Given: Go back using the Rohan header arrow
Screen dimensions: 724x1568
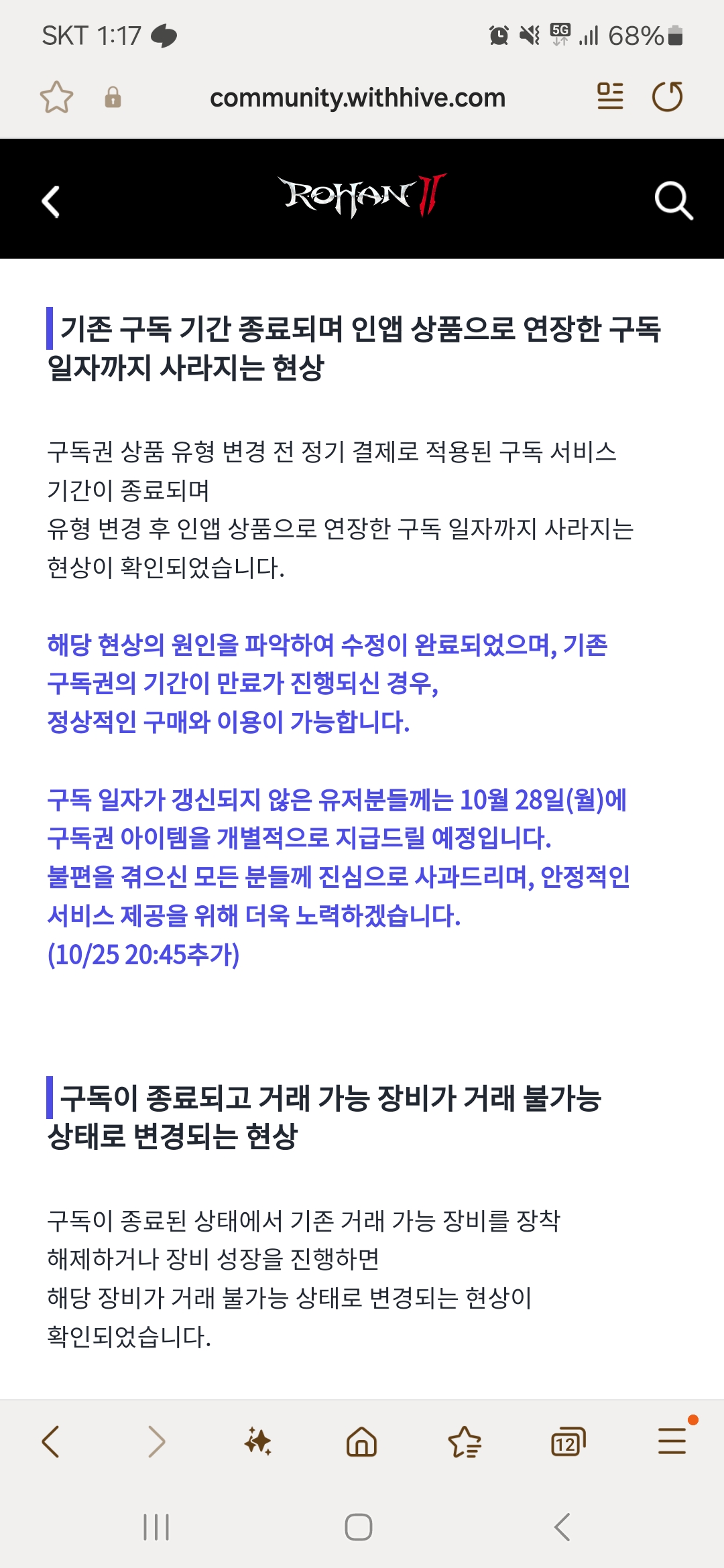Looking at the screenshot, I should point(51,201).
